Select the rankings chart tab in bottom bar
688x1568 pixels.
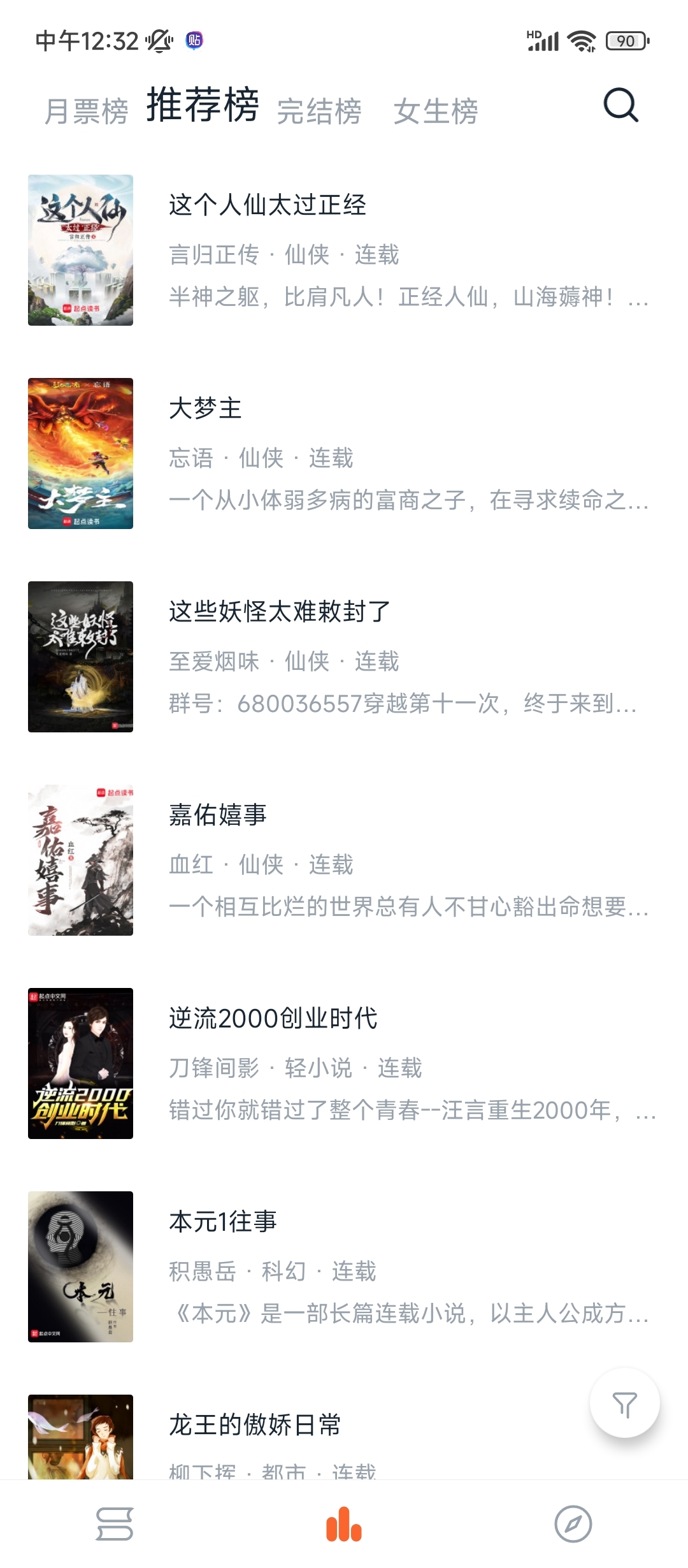click(x=344, y=1524)
